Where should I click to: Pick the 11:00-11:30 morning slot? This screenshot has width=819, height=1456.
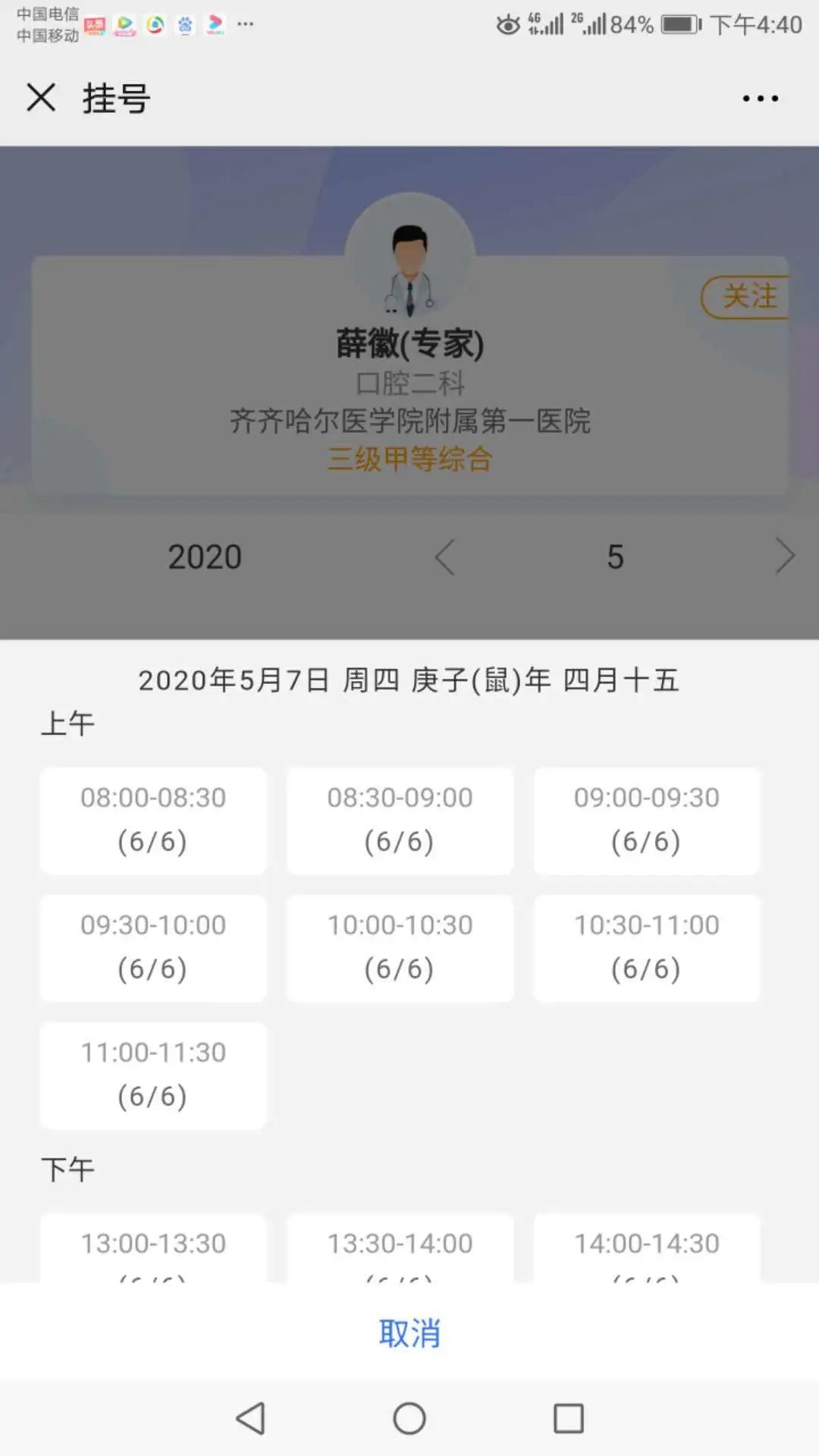pyautogui.click(x=153, y=1075)
